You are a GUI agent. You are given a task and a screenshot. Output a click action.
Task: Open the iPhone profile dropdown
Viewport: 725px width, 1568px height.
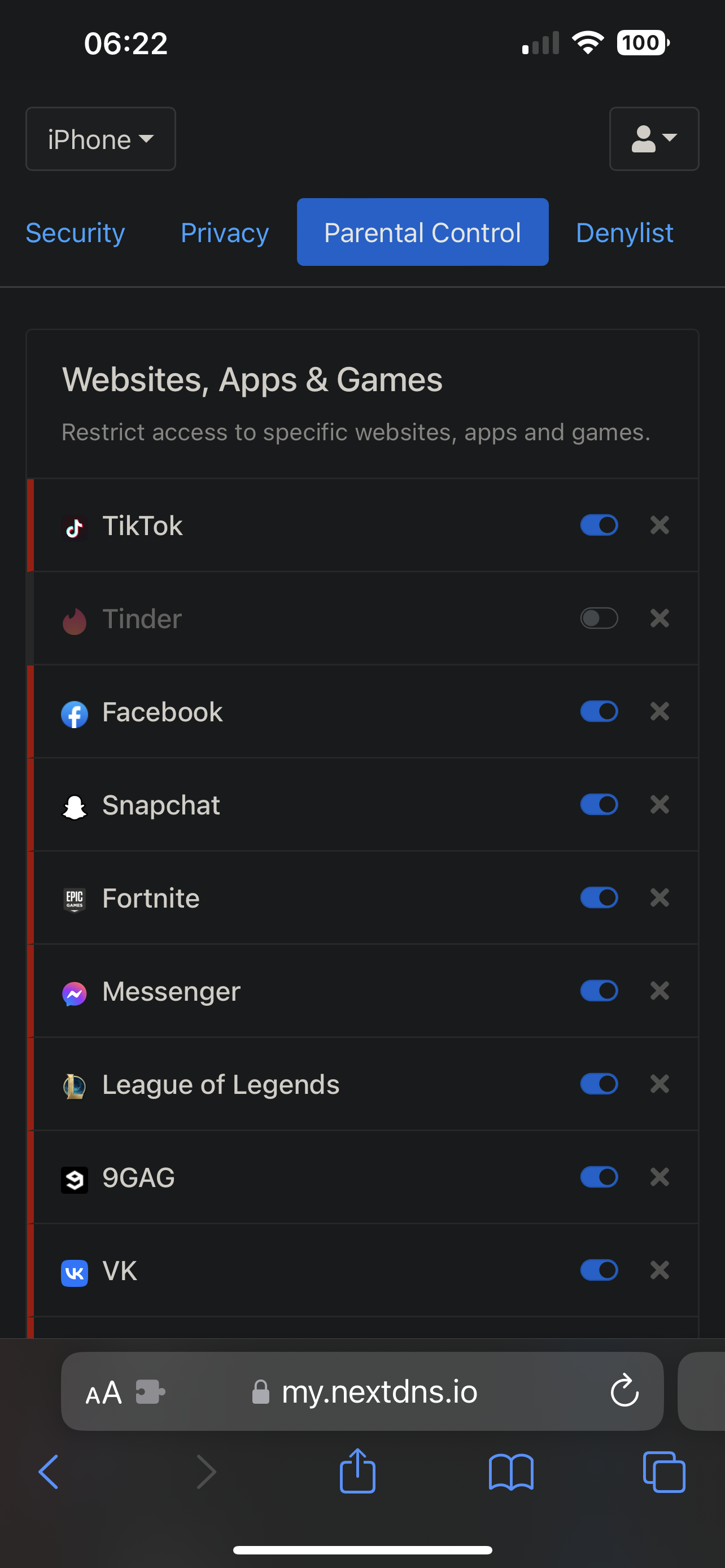click(x=101, y=139)
